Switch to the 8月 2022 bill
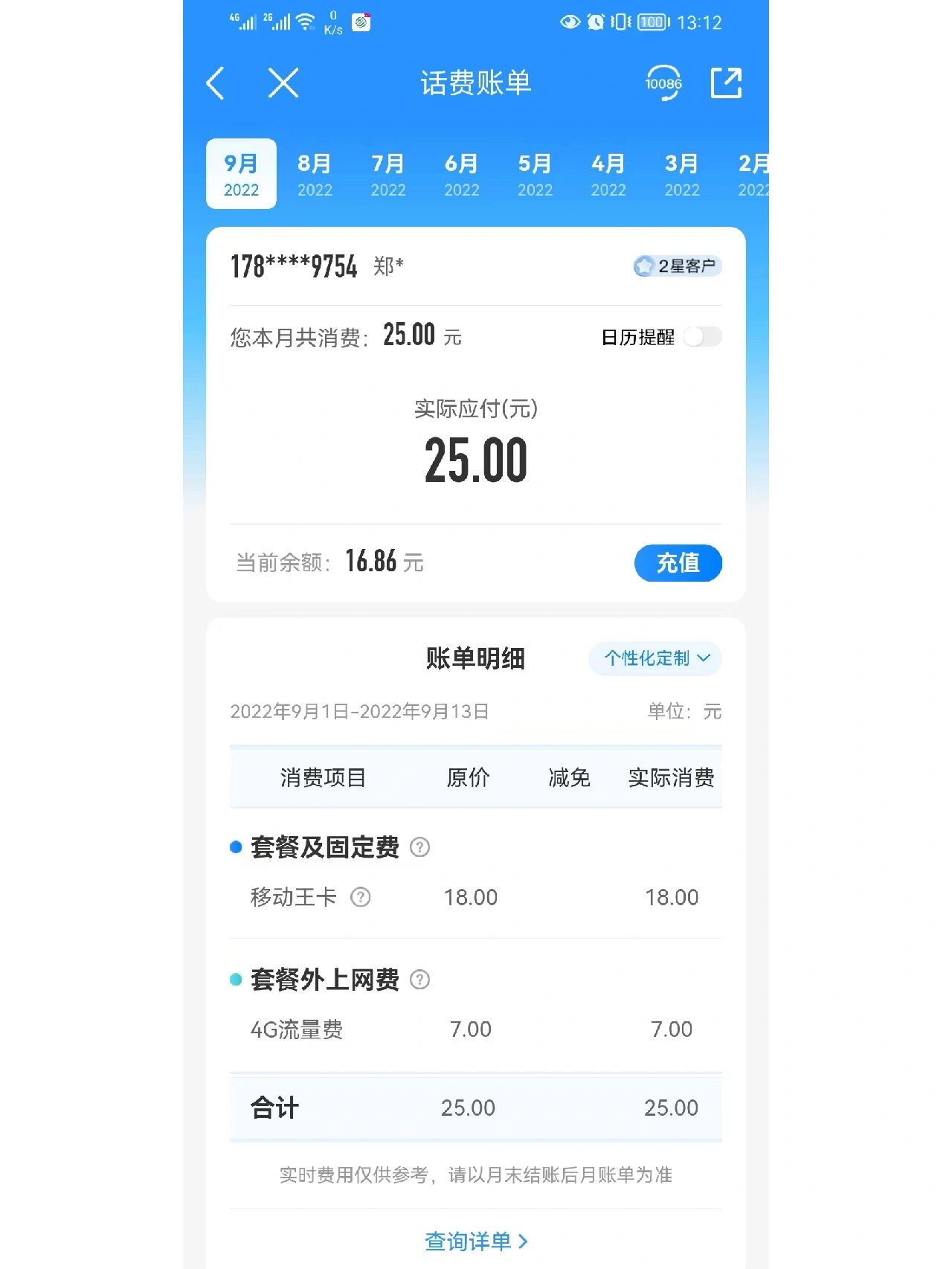This screenshot has width=952, height=1269. click(315, 174)
